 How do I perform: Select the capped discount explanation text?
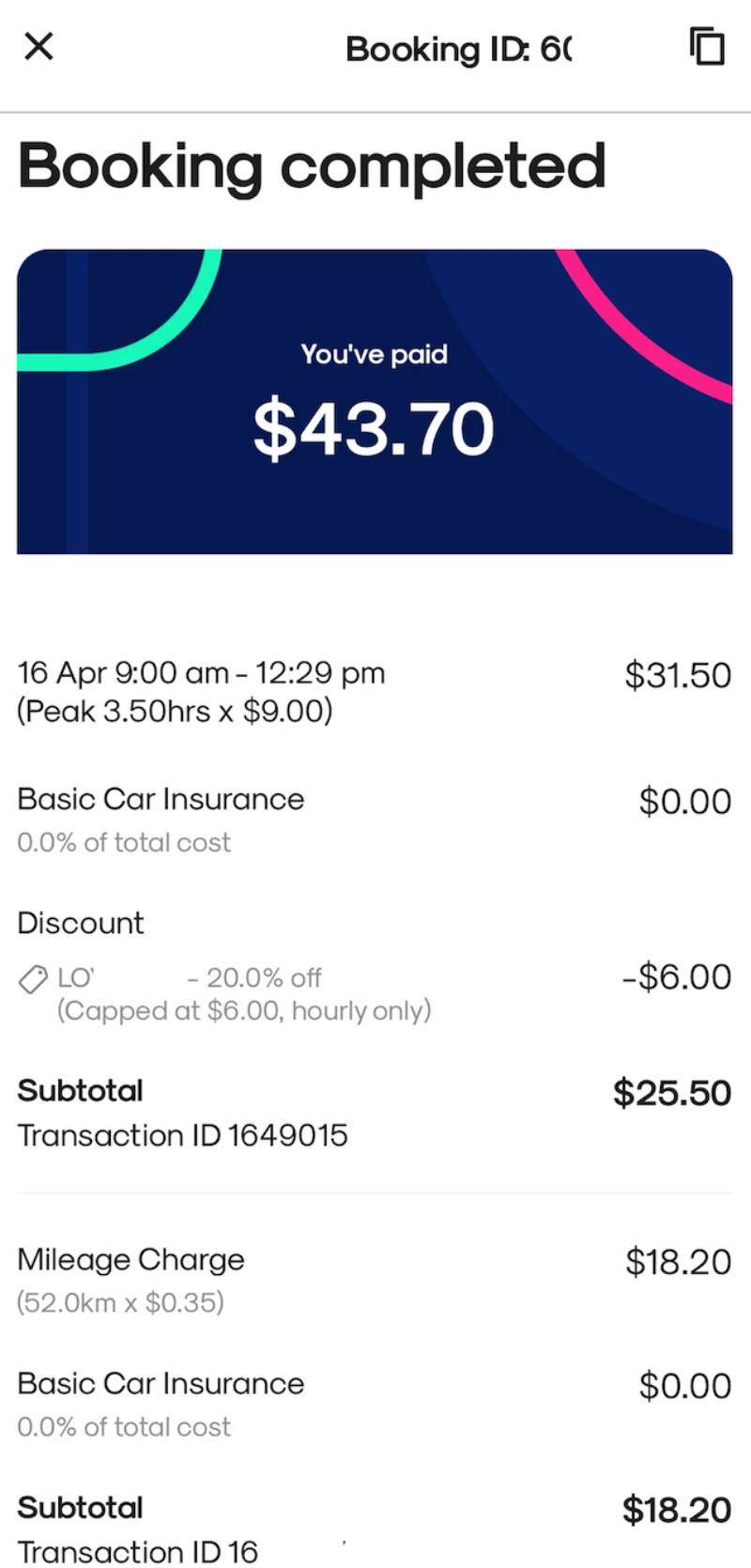click(242, 1011)
